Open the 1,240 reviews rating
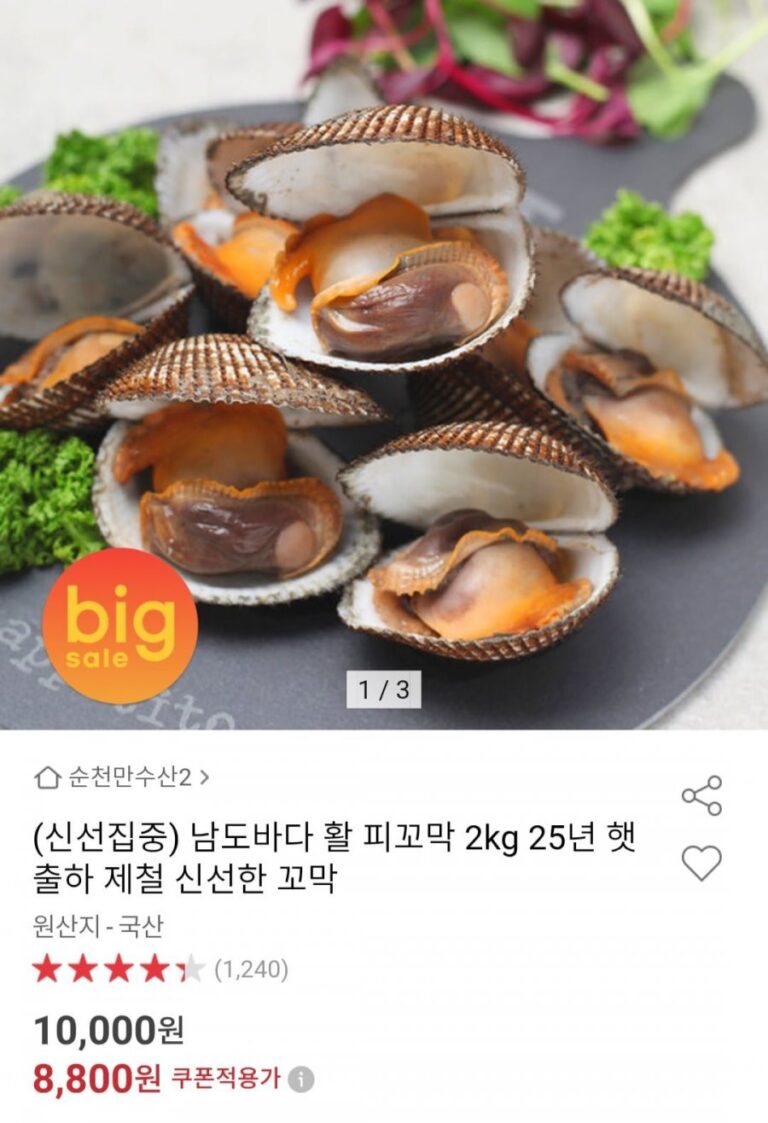The width and height of the screenshot is (768, 1123). [160, 969]
